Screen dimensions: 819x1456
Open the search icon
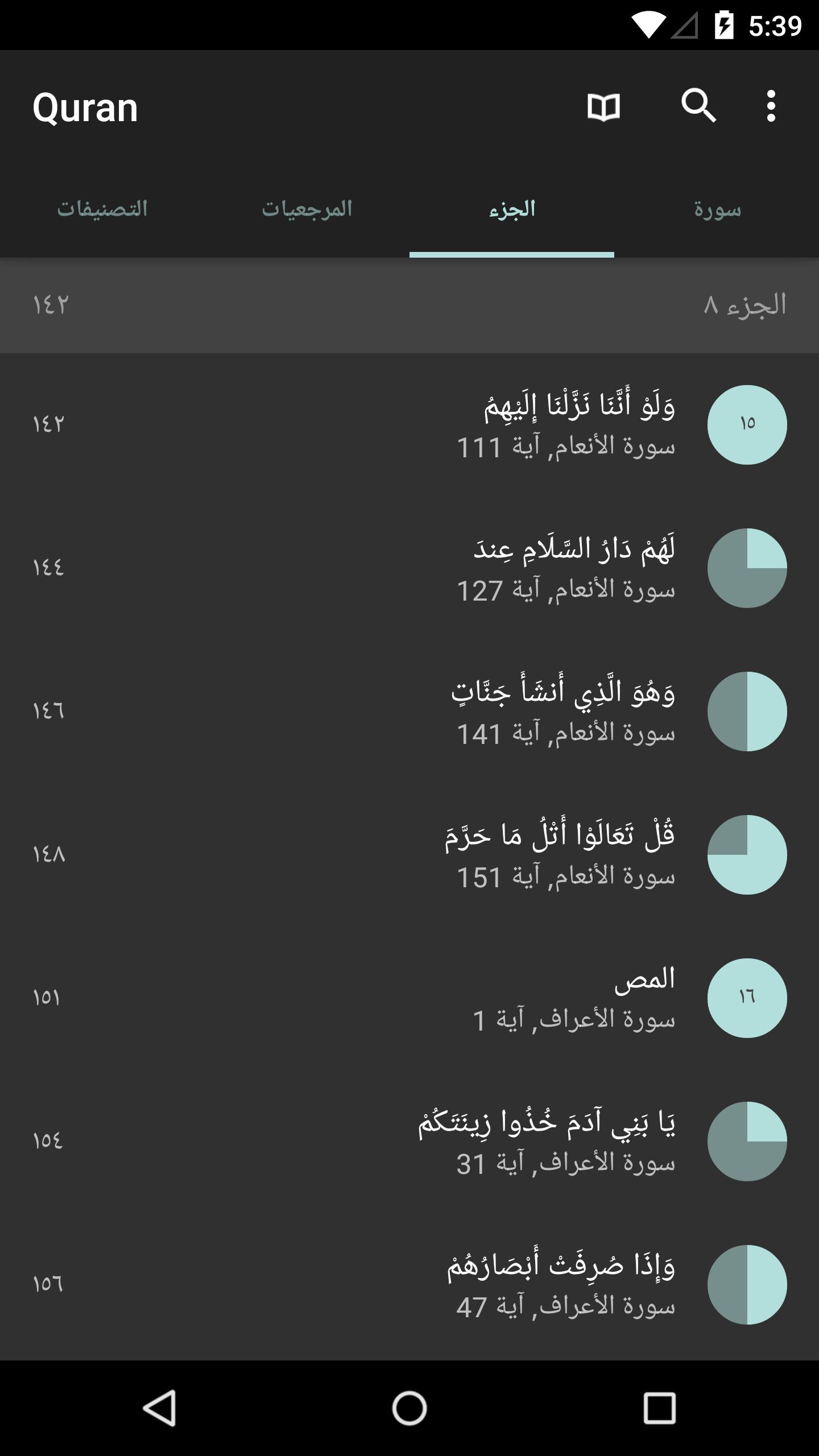(698, 106)
